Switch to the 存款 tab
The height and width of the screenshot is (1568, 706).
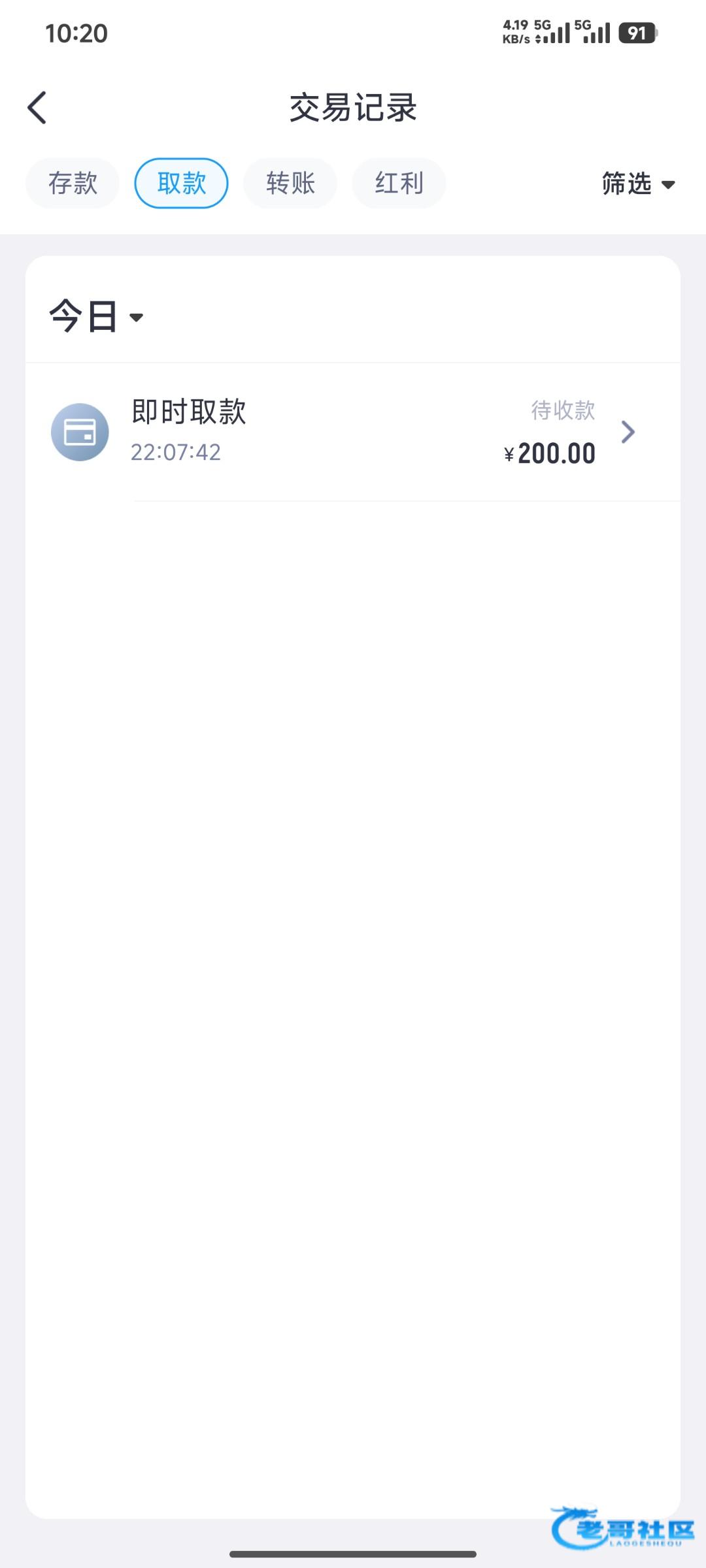coord(73,184)
